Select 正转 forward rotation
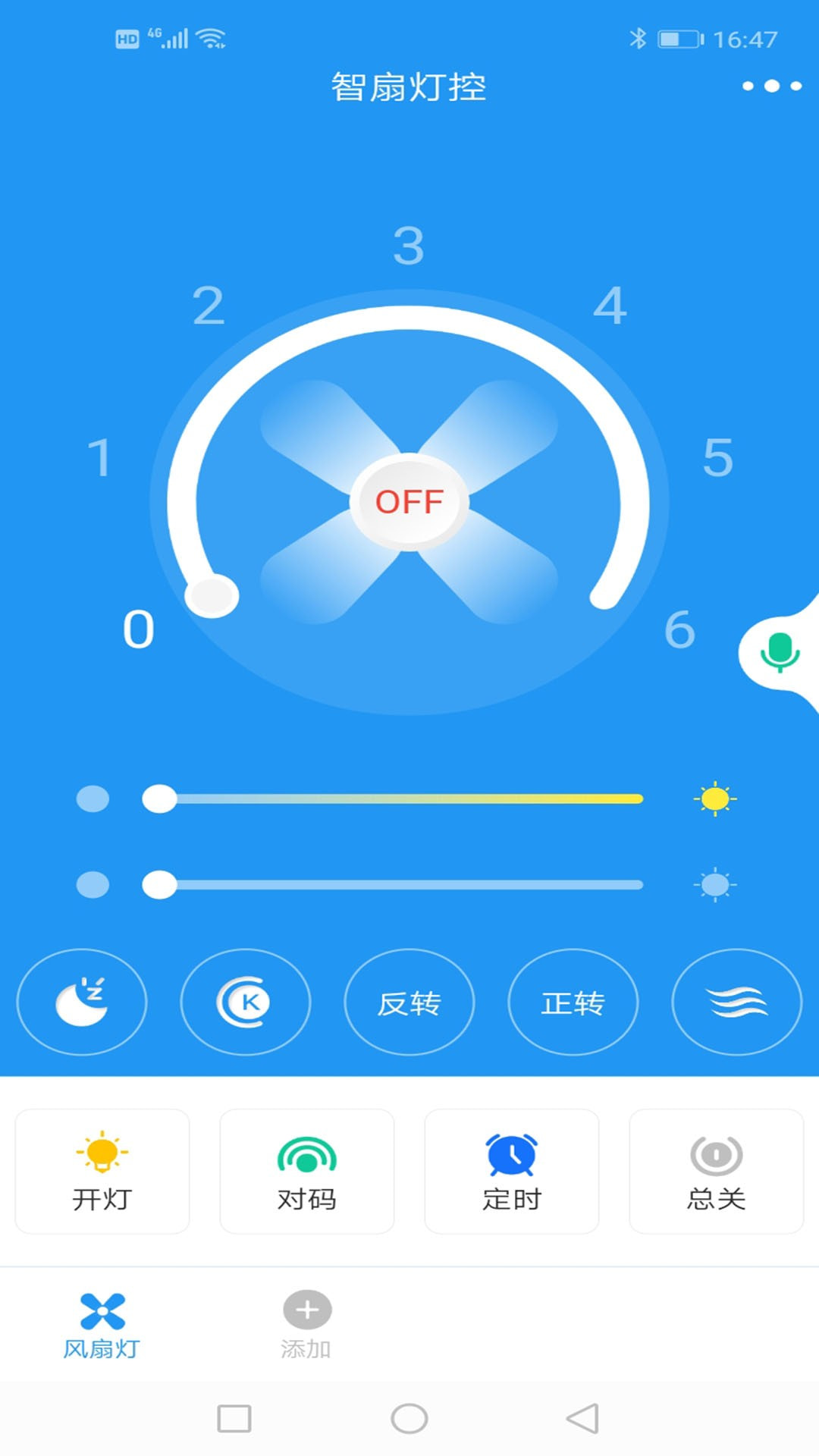The height and width of the screenshot is (1456, 819). click(573, 1002)
